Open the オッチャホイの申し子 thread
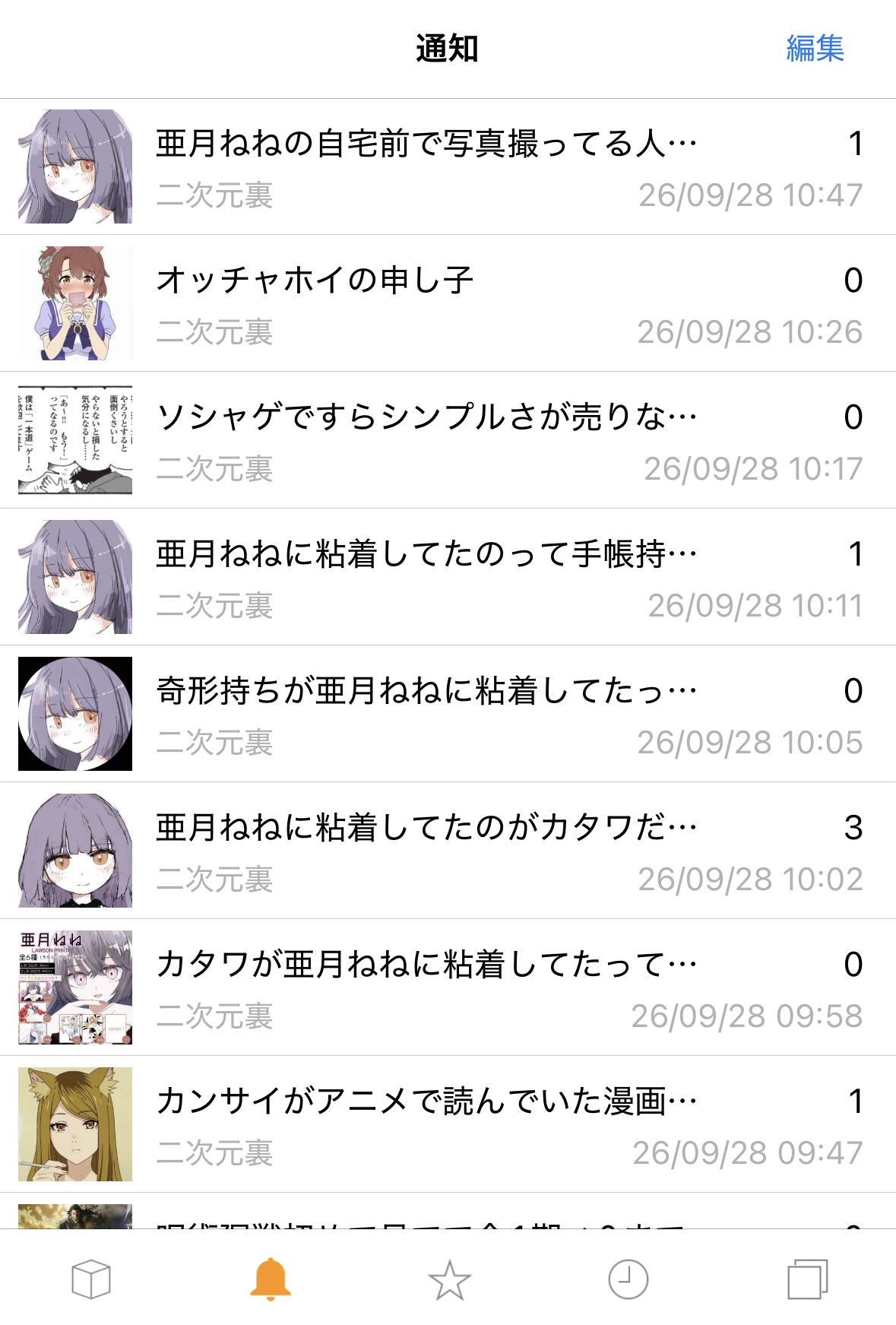Viewport: 896px width, 1325px height. 448,303
